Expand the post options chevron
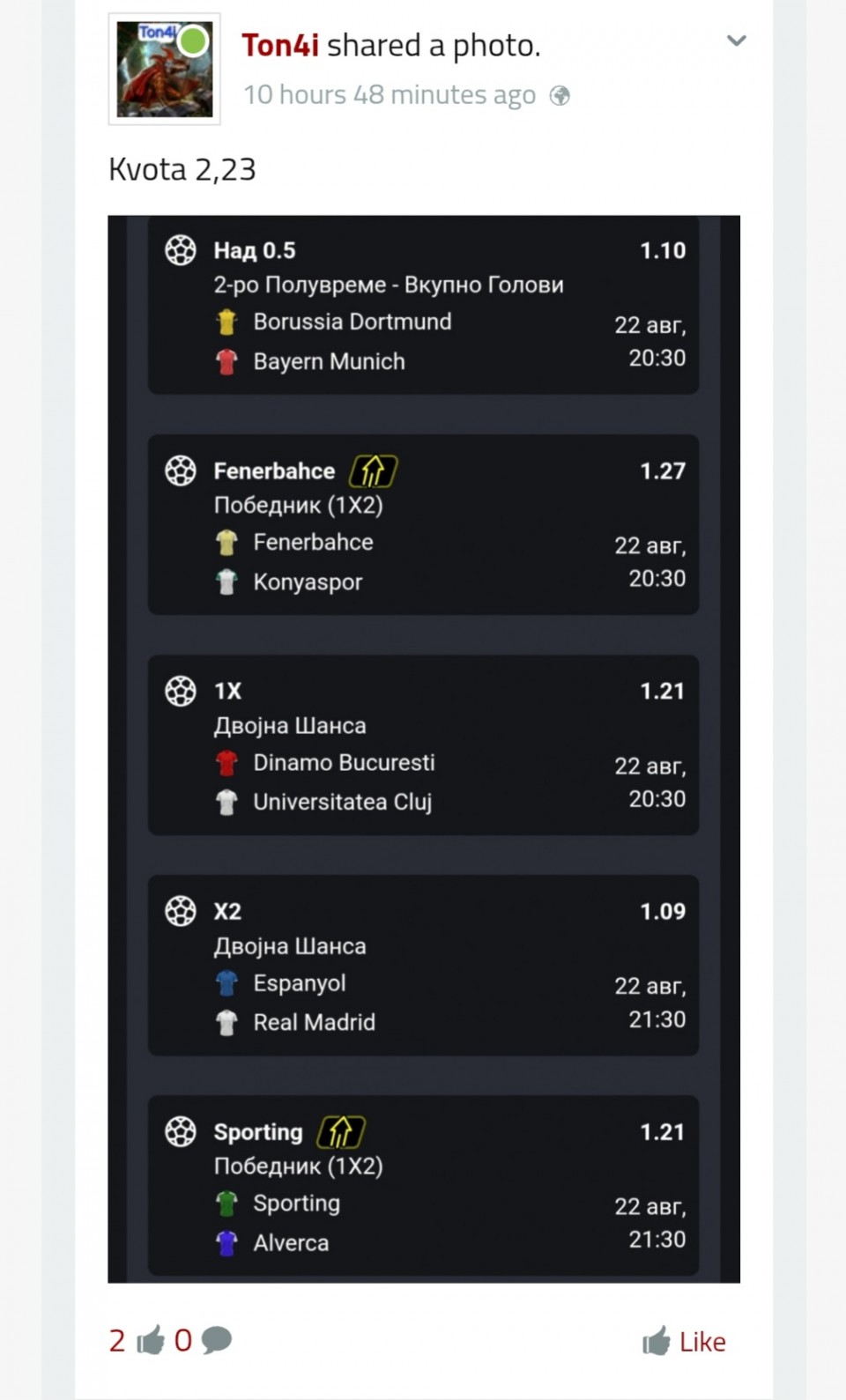846x1400 pixels. pyautogui.click(x=736, y=41)
